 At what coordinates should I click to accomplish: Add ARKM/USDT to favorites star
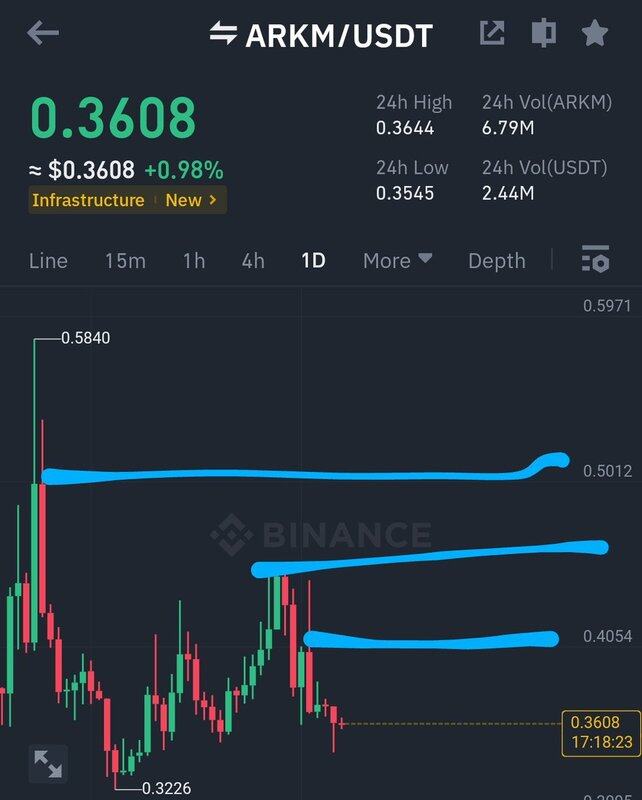coord(595,34)
